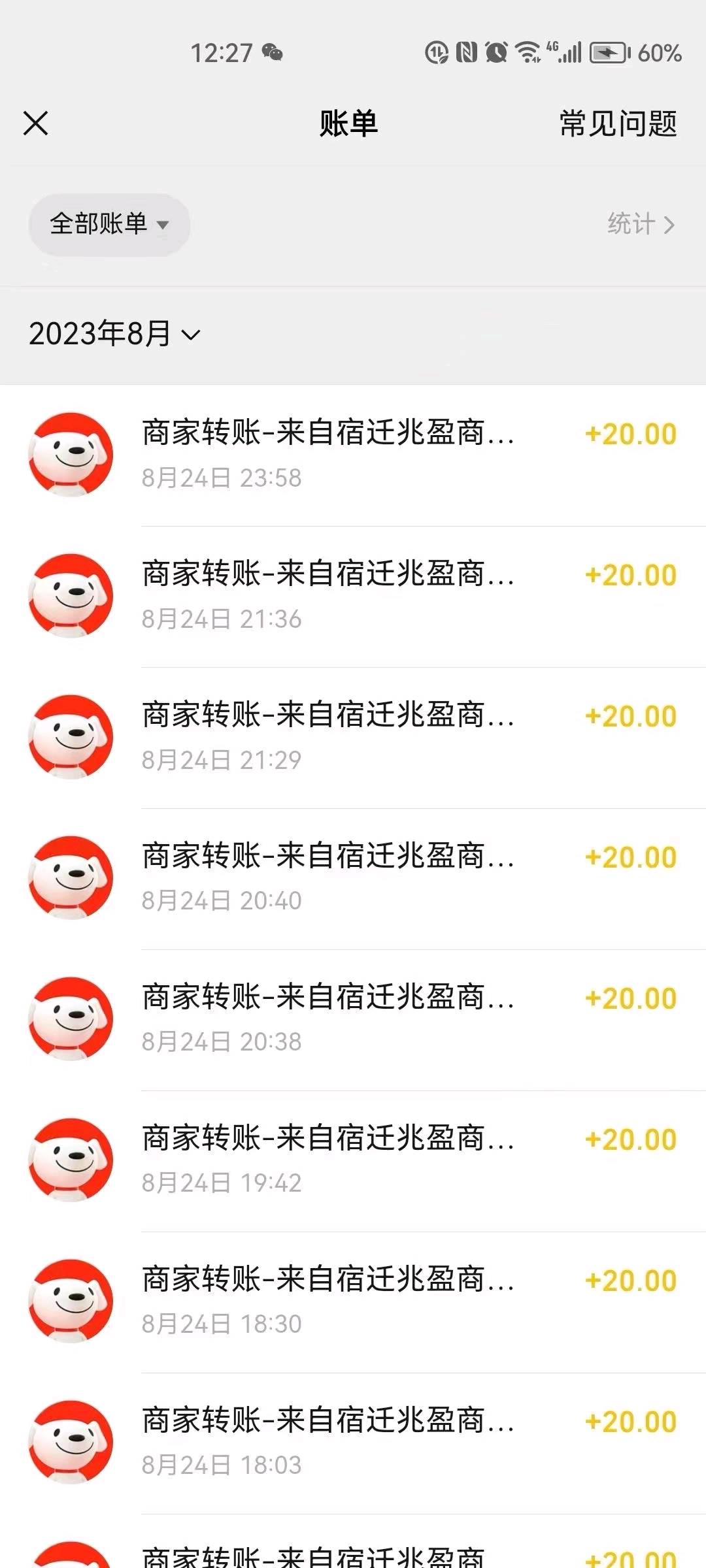Expand the 全部账单 filter dropdown
Image resolution: width=706 pixels, height=1568 pixels.
pyautogui.click(x=109, y=224)
